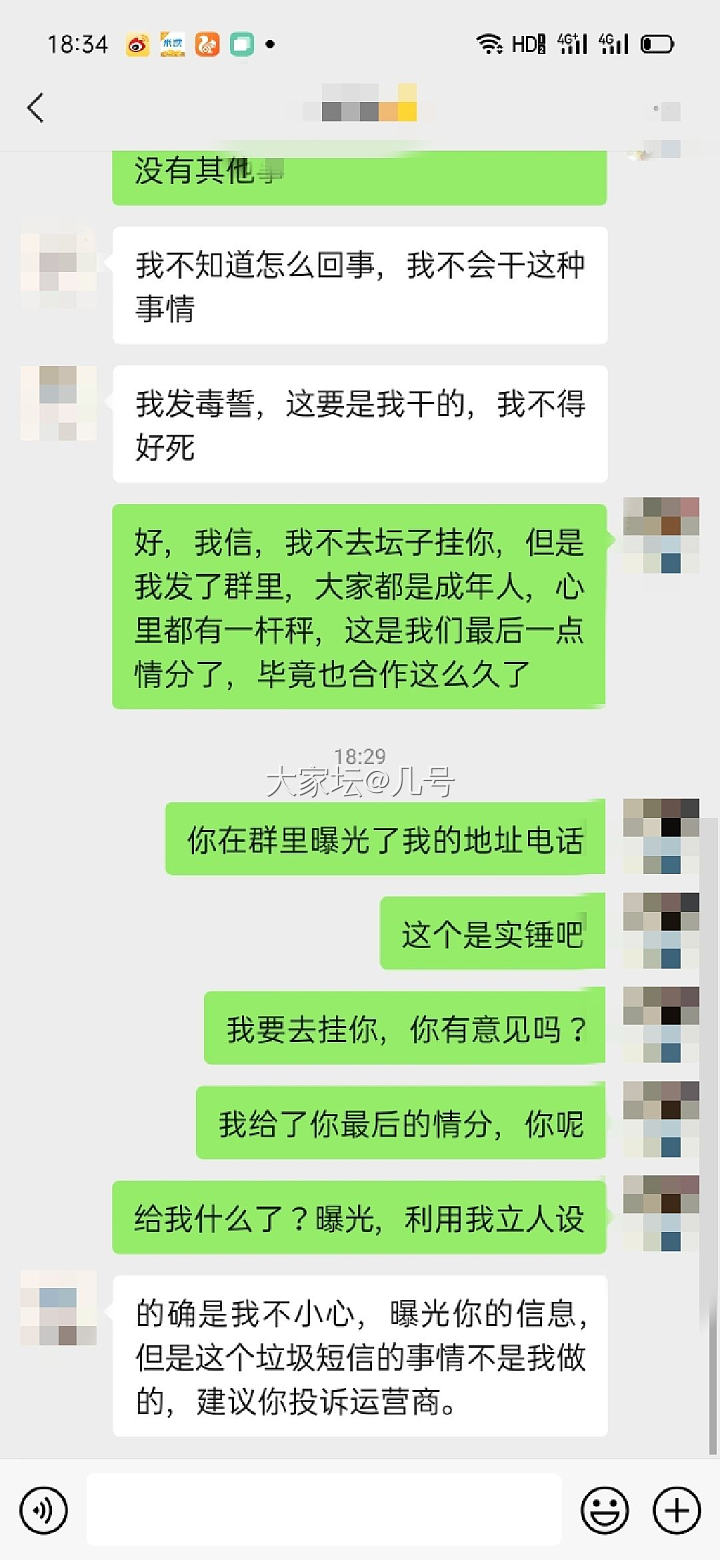This screenshot has height=1560, width=720.
Task: Open the emoji sticker panel
Action: (605, 1509)
